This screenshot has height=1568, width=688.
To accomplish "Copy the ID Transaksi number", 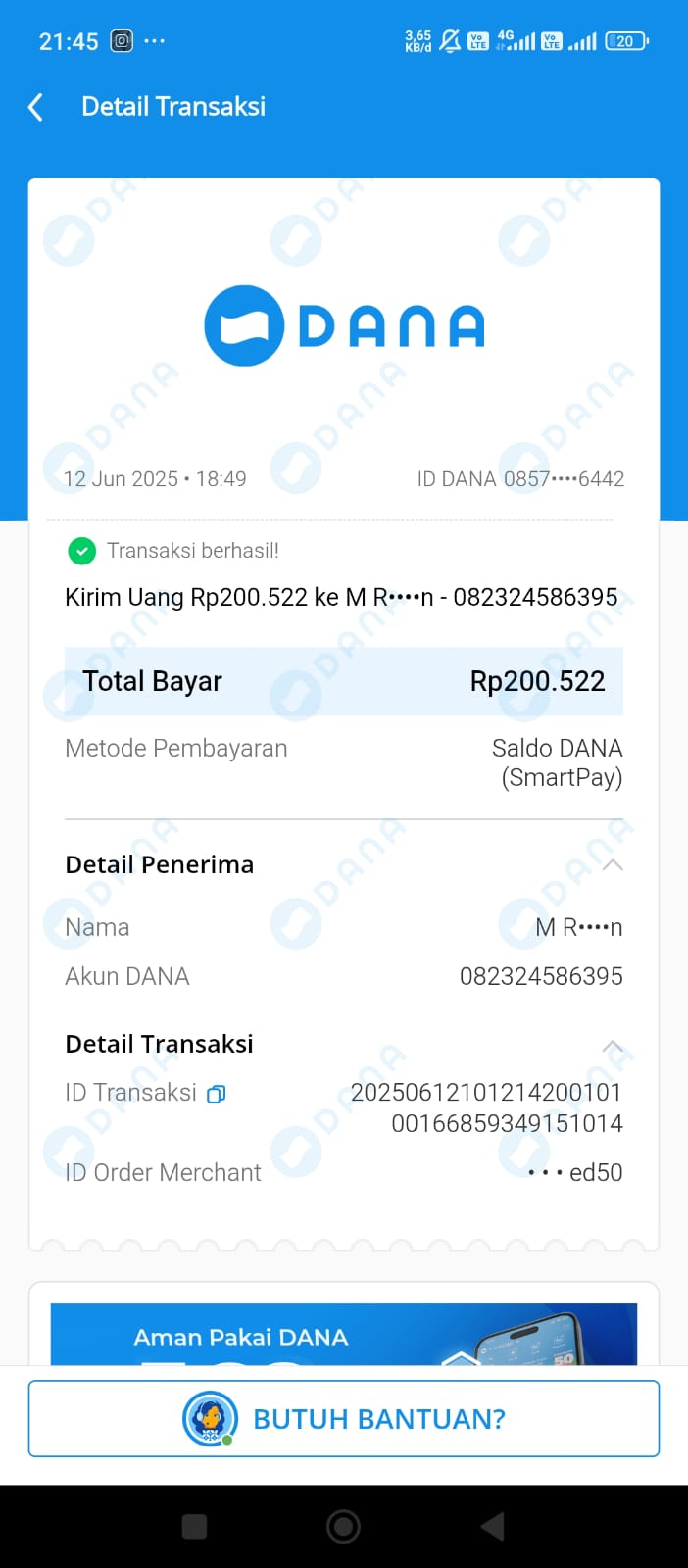I will (x=217, y=1094).
